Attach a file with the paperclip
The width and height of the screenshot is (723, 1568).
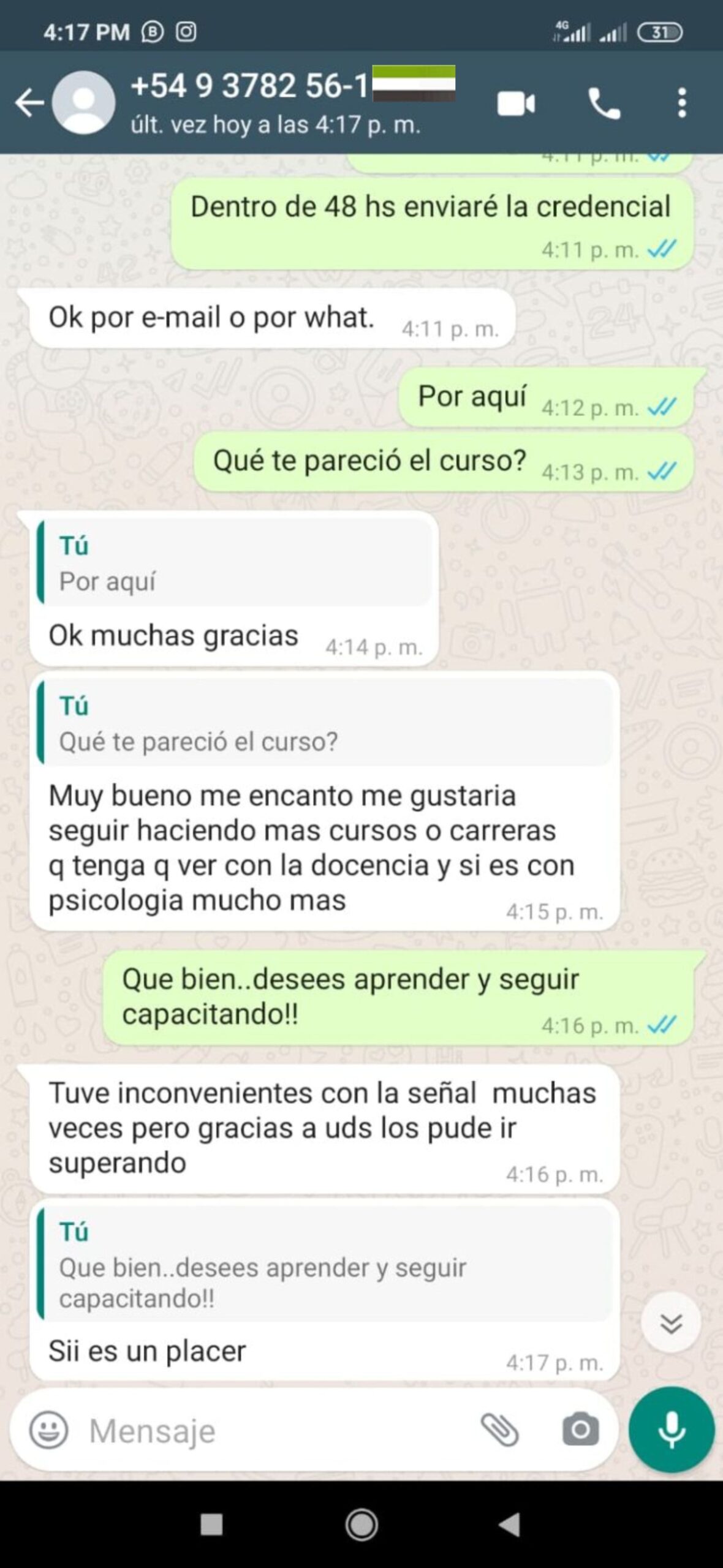[x=499, y=1431]
